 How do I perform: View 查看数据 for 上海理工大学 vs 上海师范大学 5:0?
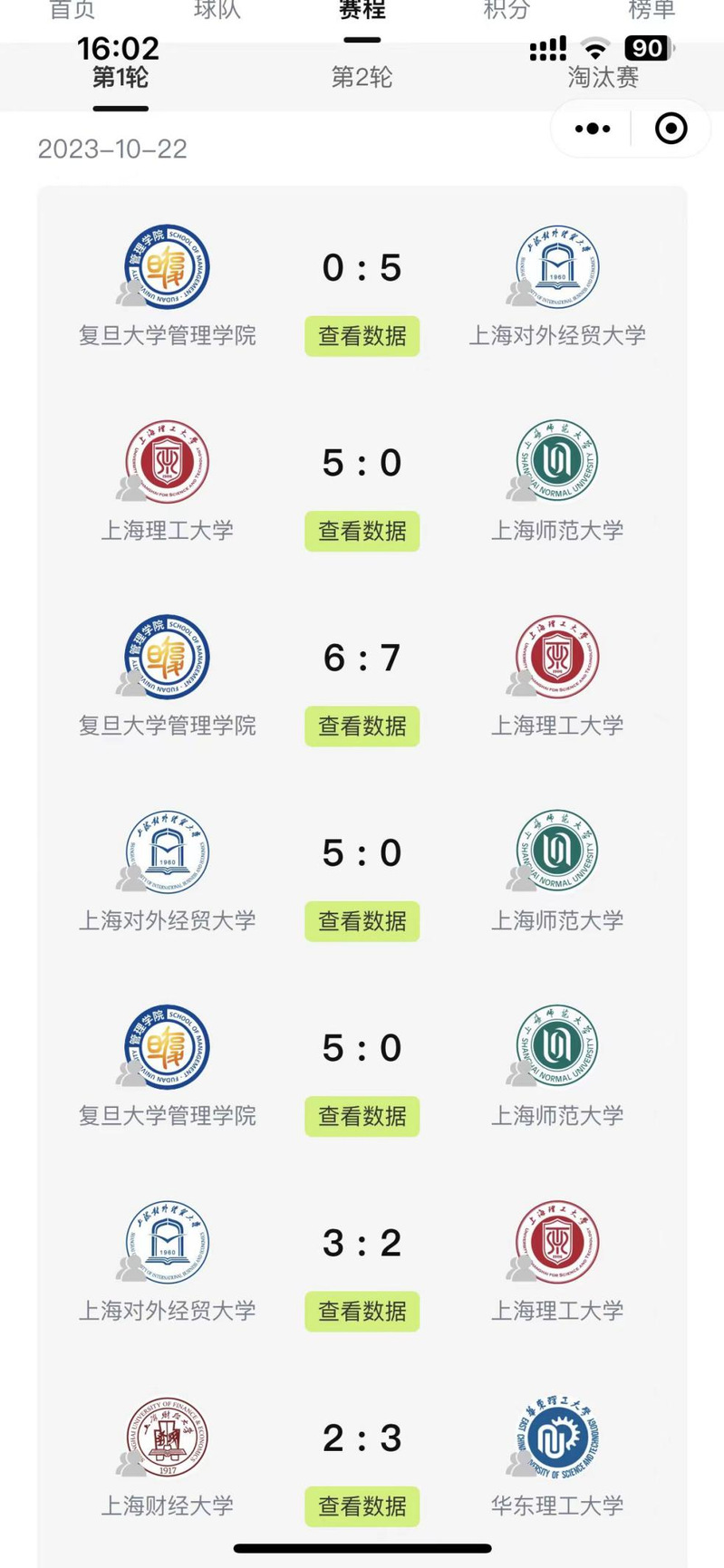pos(362,531)
